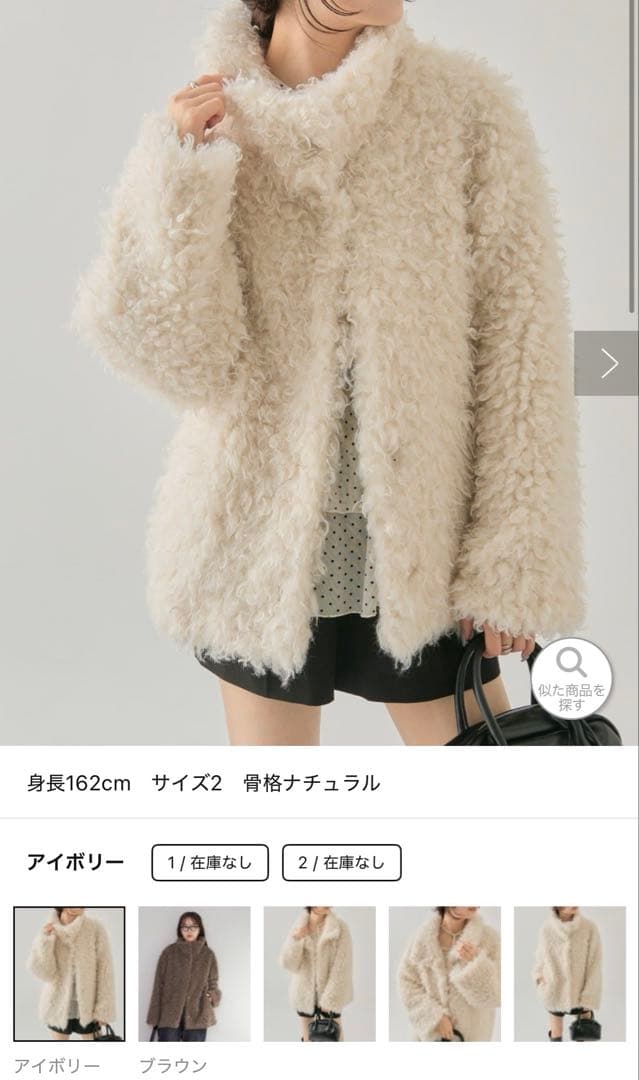Image resolution: width=639 pixels, height=1080 pixels.
Task: Go to the next product image
Action: tap(607, 363)
